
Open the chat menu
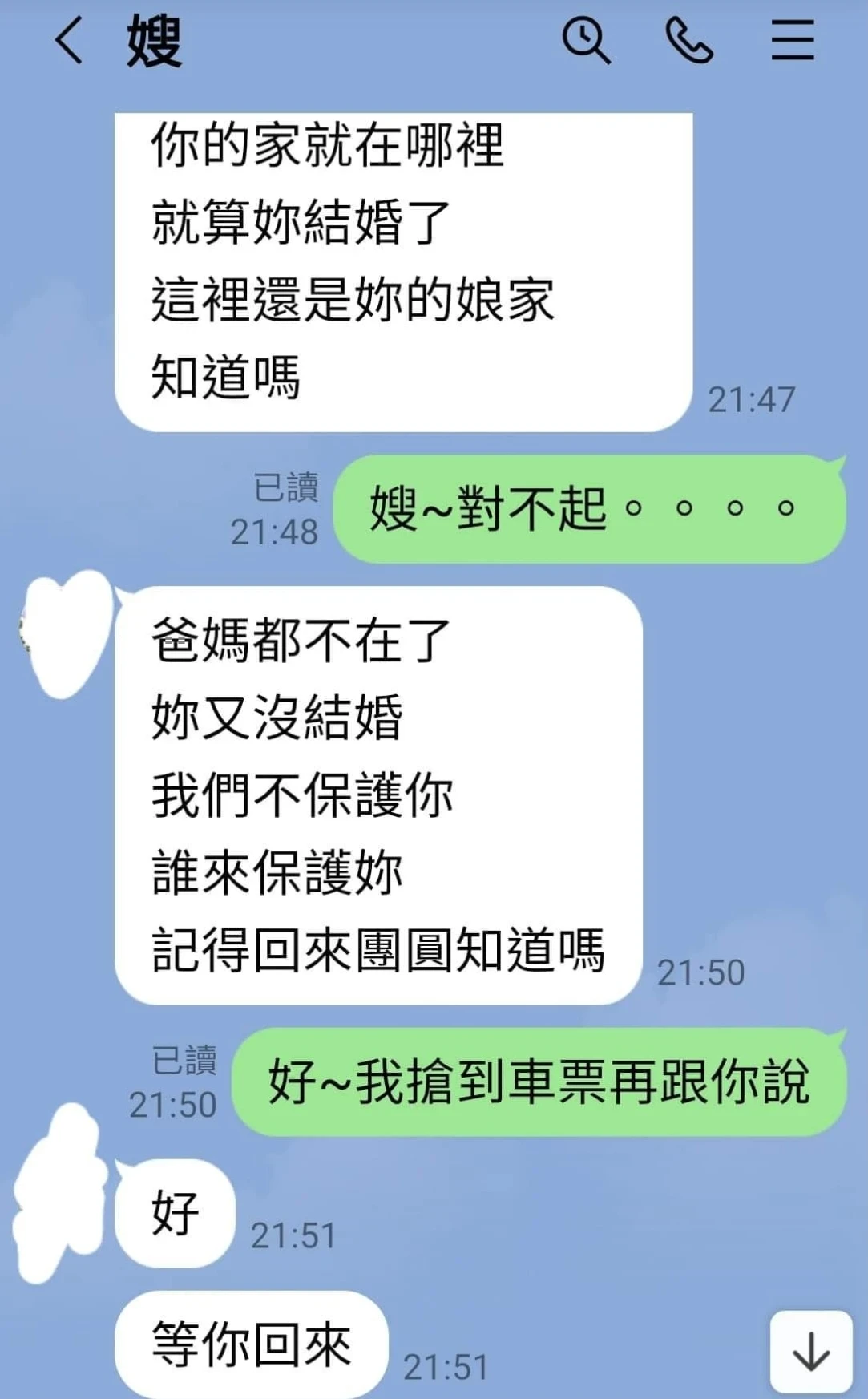[x=792, y=42]
